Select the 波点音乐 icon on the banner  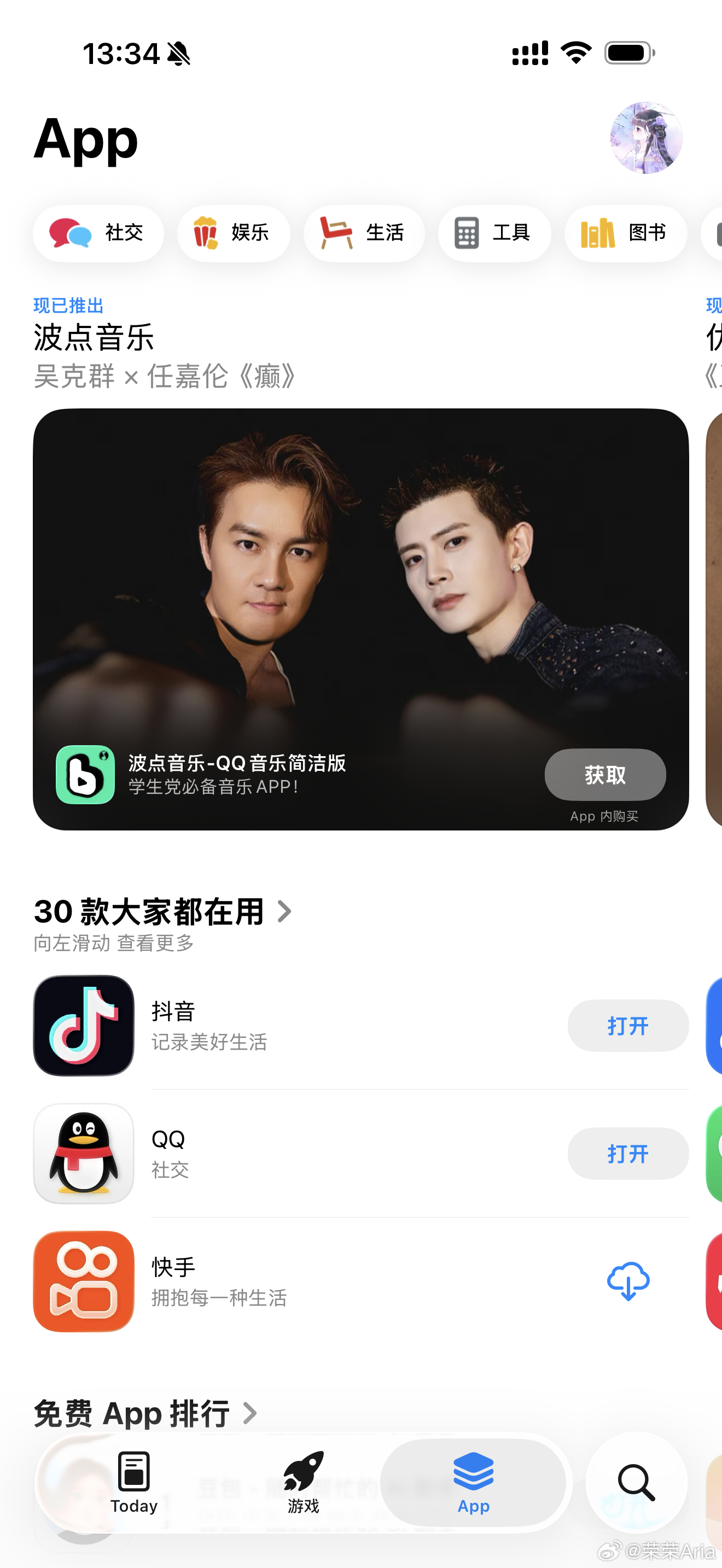(85, 774)
